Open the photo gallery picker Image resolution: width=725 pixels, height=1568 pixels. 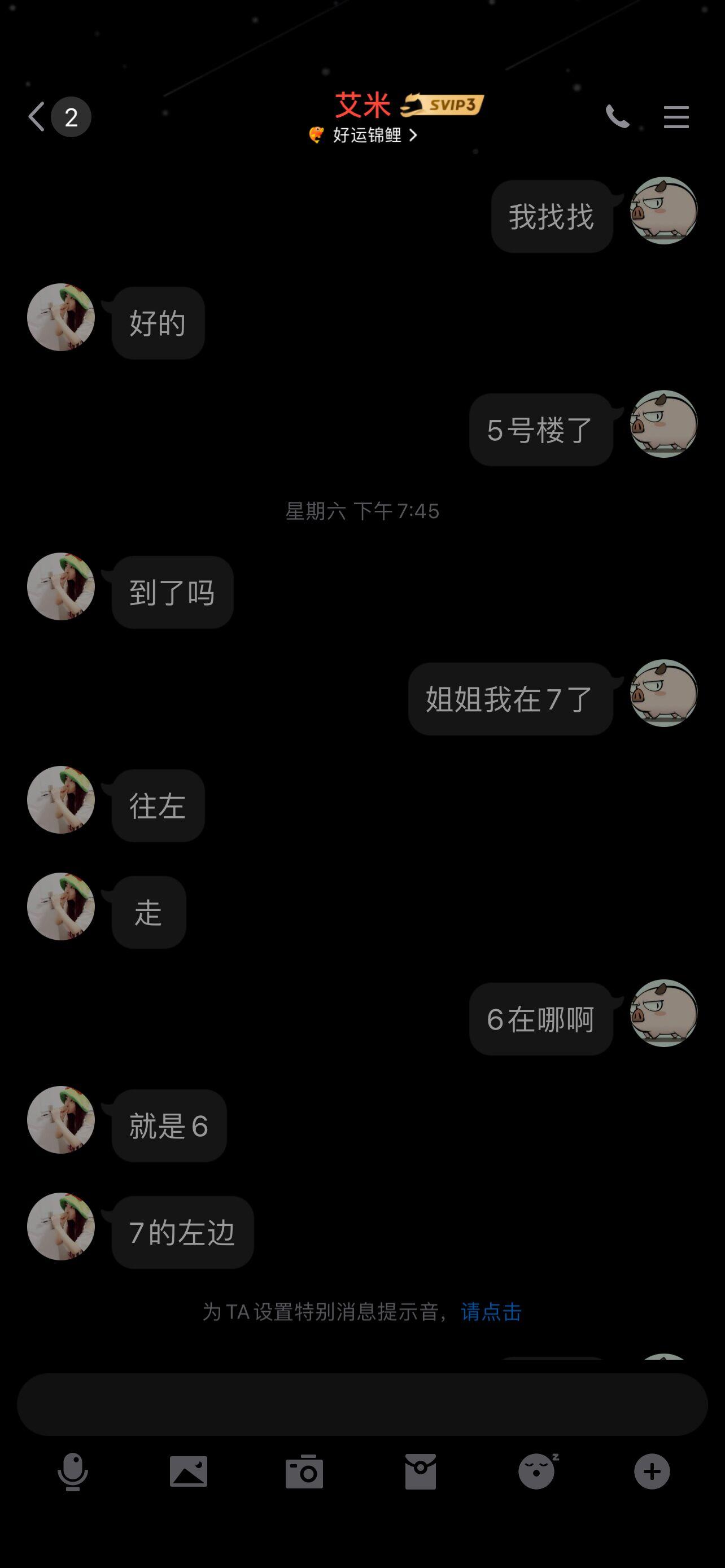tap(189, 1472)
